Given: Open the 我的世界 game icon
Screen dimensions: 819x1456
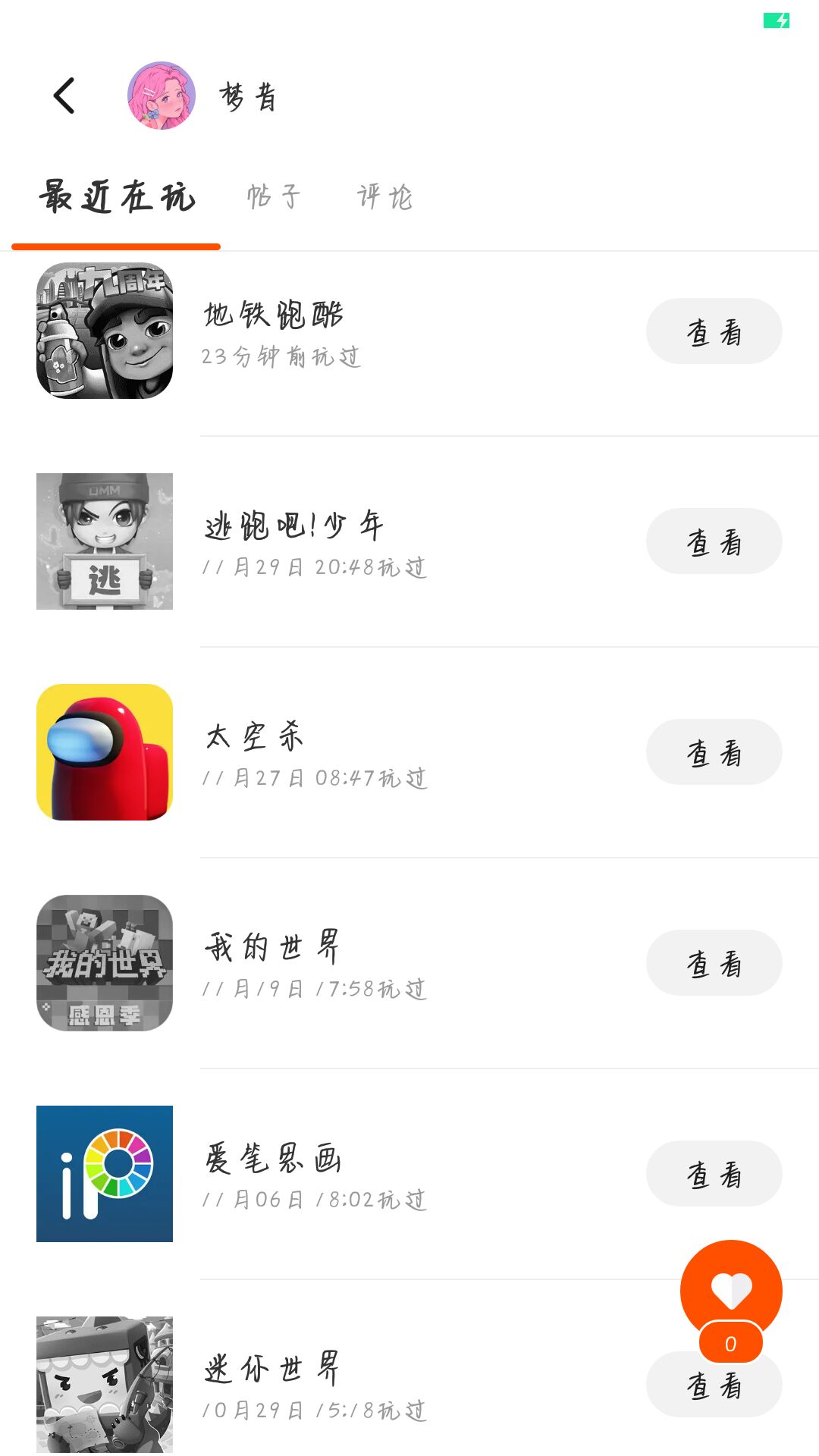Looking at the screenshot, I should pos(105,963).
